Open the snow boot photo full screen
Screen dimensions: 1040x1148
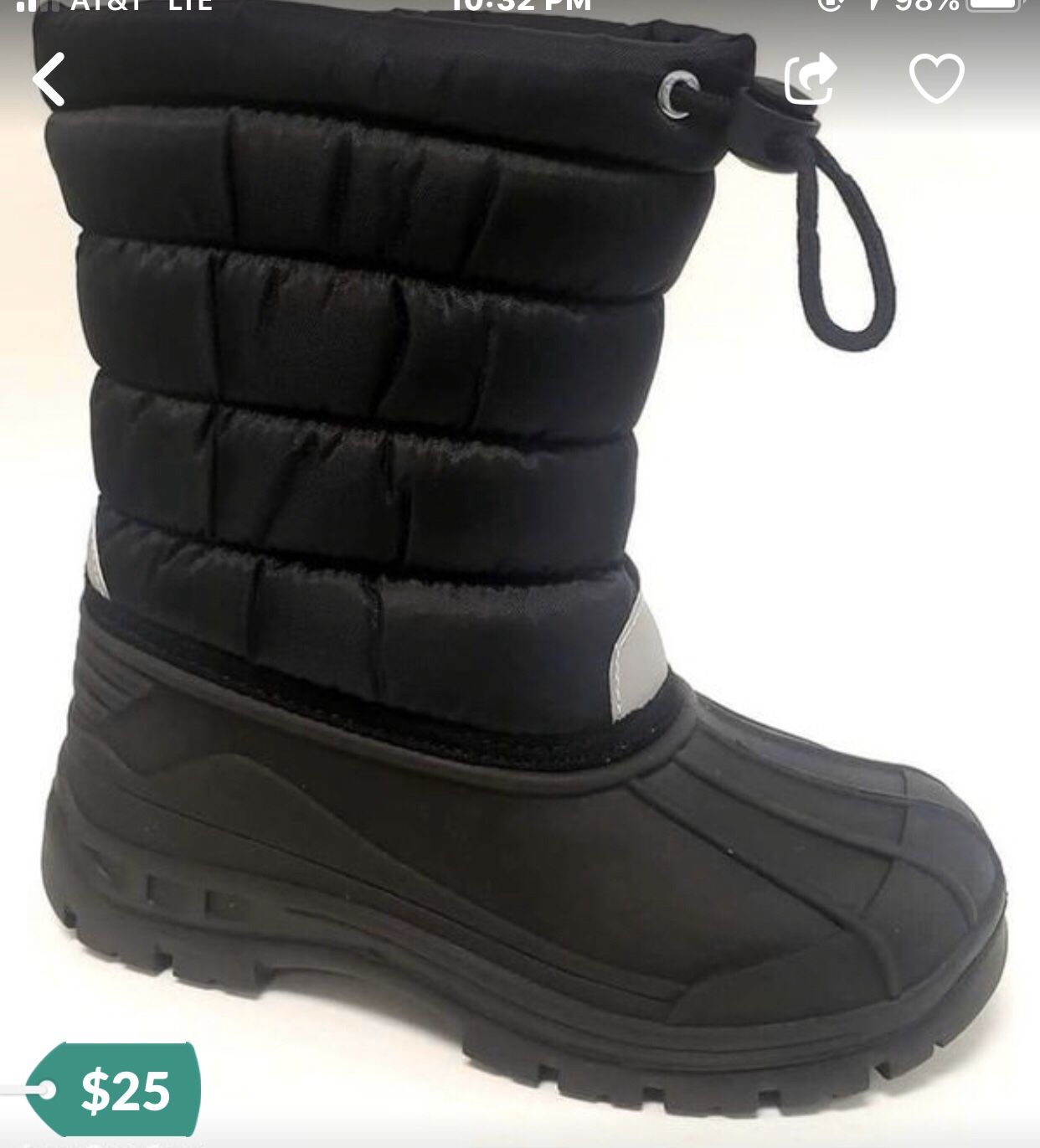[520, 578]
